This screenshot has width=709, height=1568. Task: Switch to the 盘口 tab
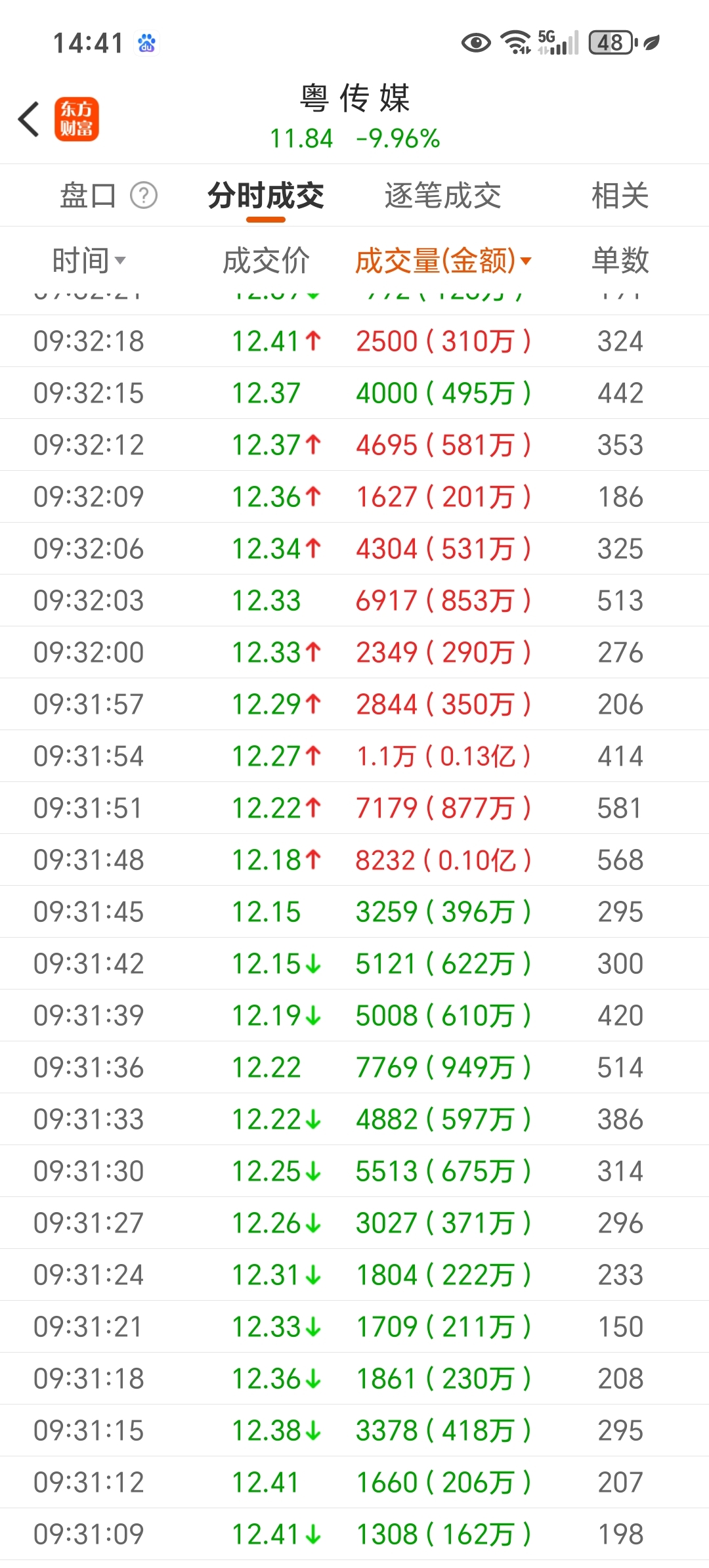coord(88,196)
